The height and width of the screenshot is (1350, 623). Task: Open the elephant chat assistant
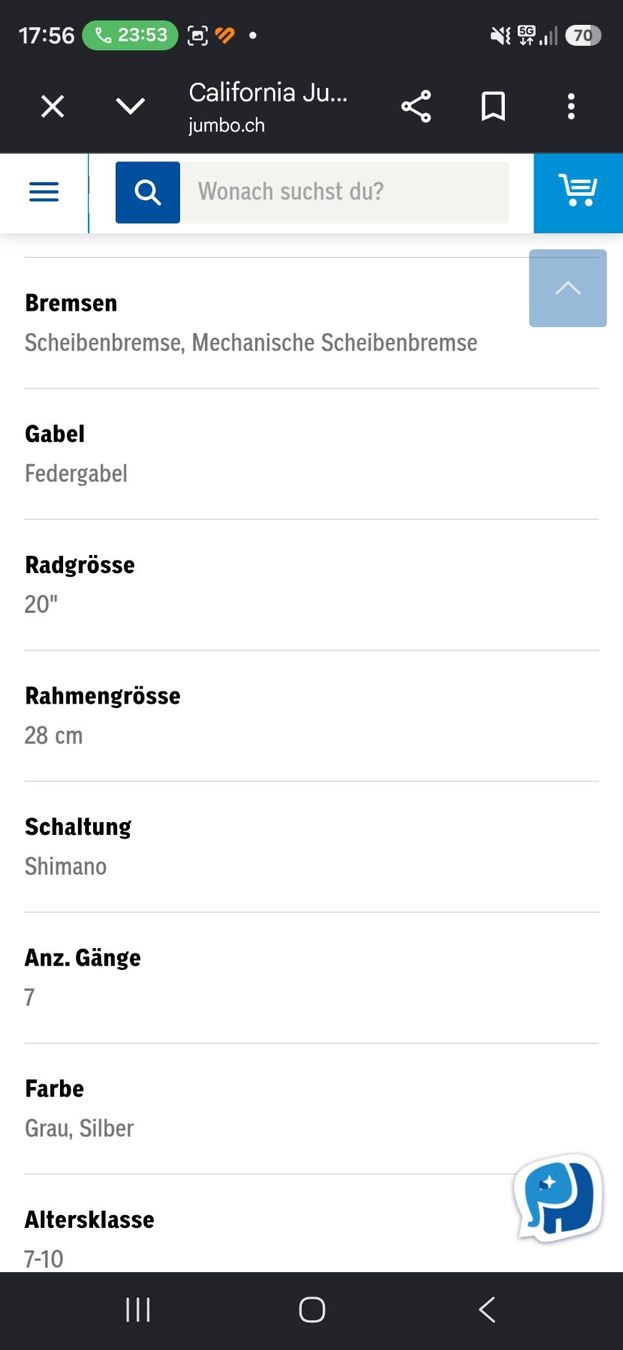tap(558, 1199)
